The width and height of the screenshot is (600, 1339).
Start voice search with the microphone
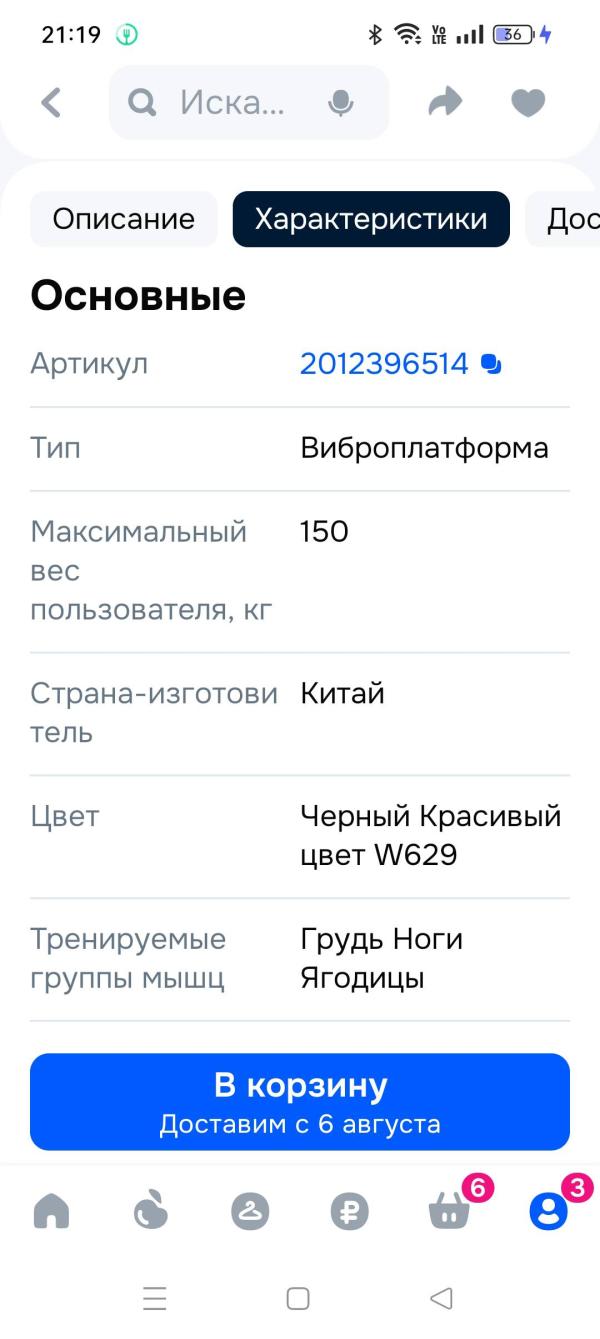click(341, 102)
